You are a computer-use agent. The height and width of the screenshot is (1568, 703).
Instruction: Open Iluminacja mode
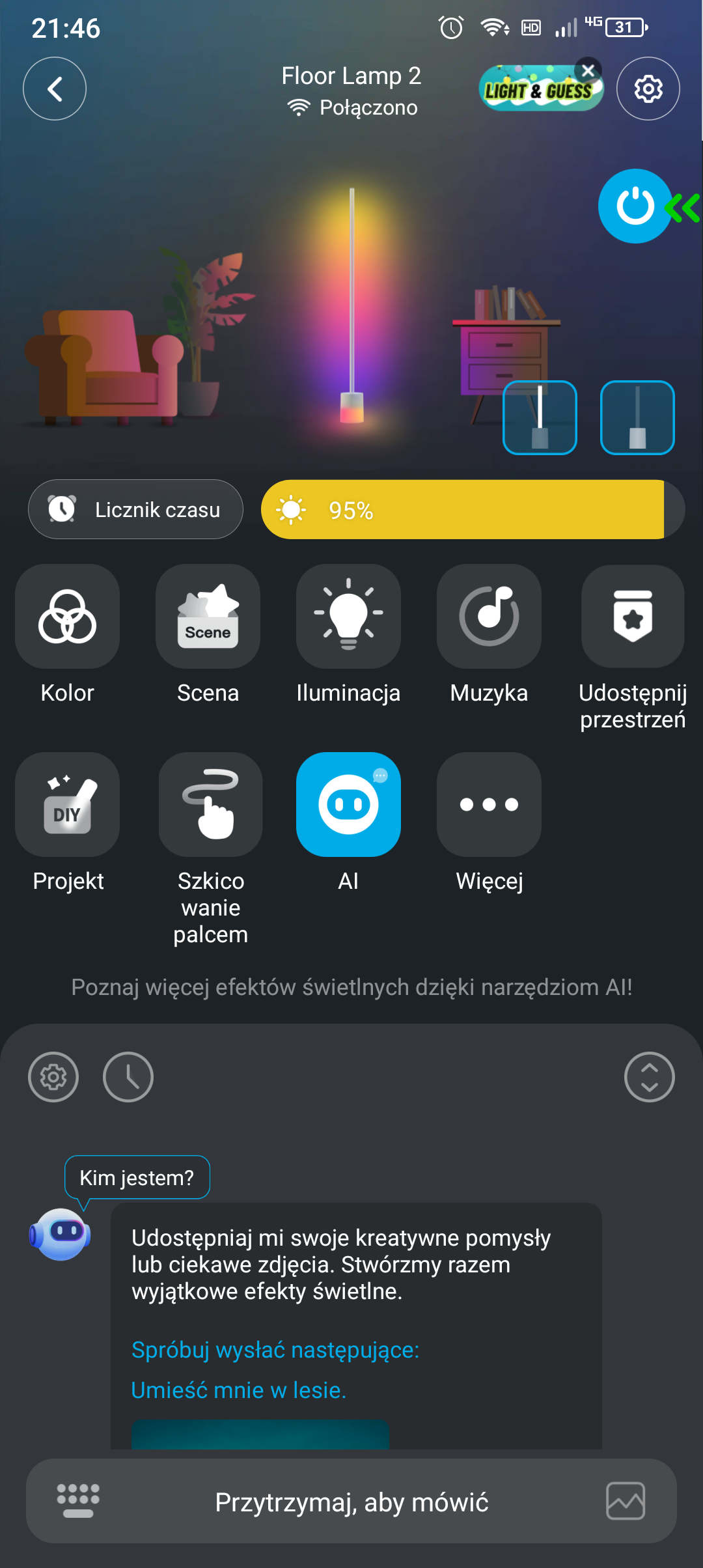click(348, 617)
